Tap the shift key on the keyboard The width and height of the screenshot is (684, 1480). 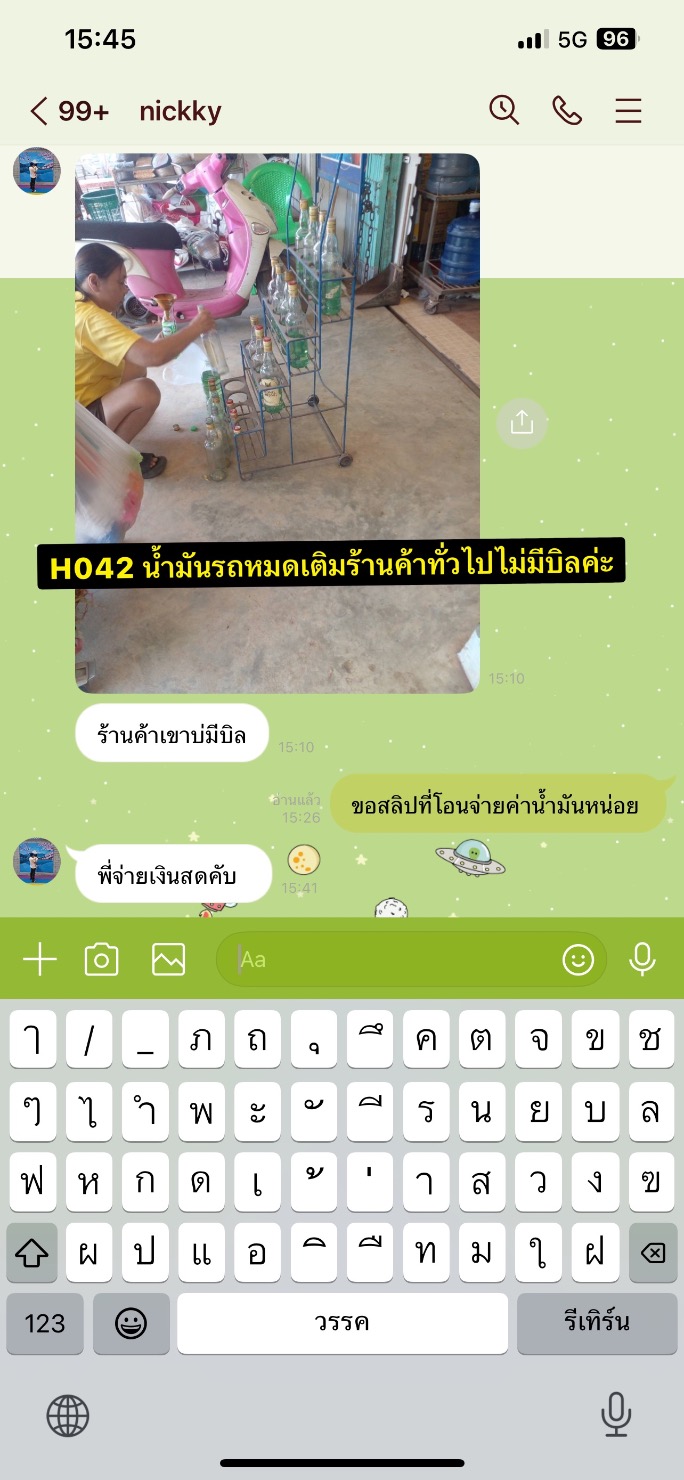[32, 1253]
